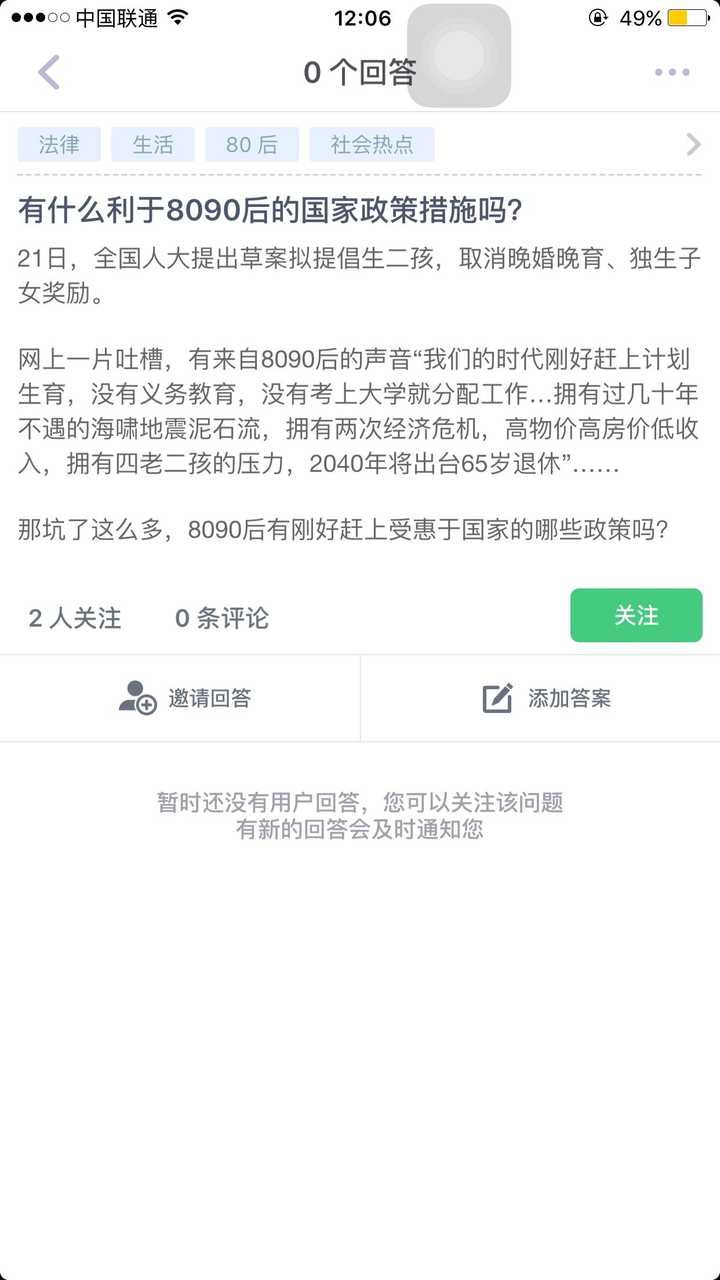Screen dimensions: 720x1280
Task: Open the 法律 topic tag
Action: [x=59, y=144]
